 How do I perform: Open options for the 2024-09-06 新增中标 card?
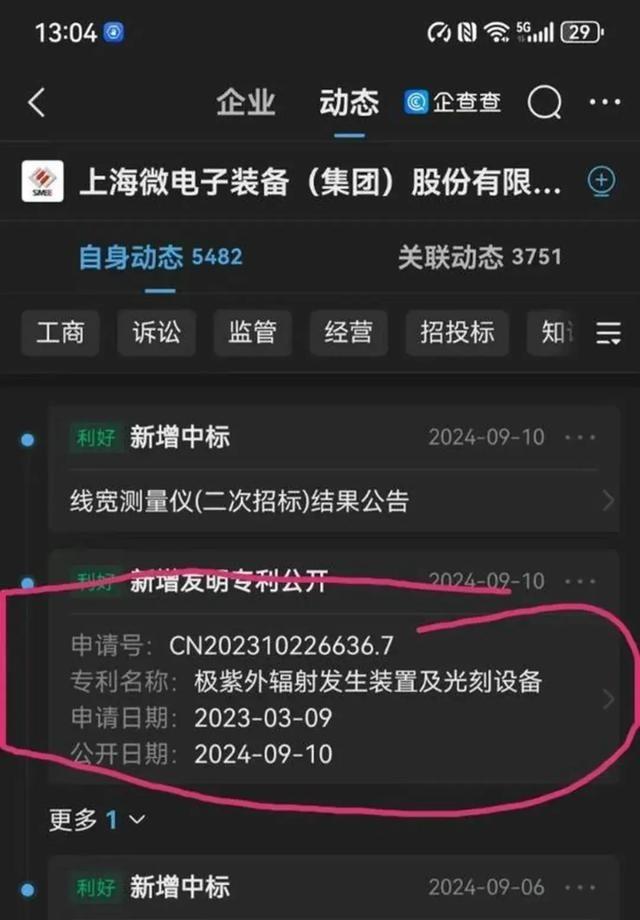(x=580, y=886)
